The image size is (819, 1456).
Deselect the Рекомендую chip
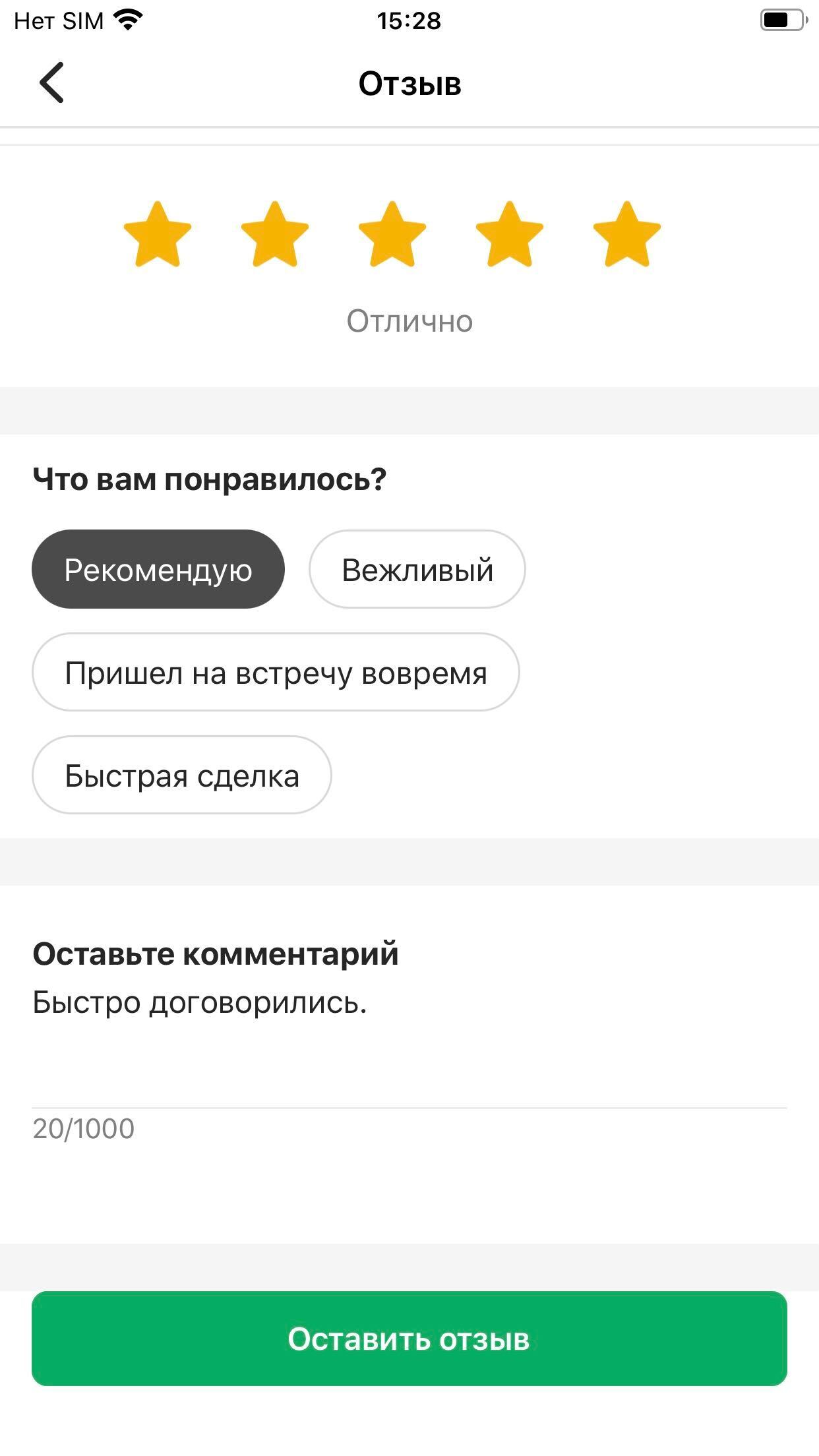pos(158,570)
